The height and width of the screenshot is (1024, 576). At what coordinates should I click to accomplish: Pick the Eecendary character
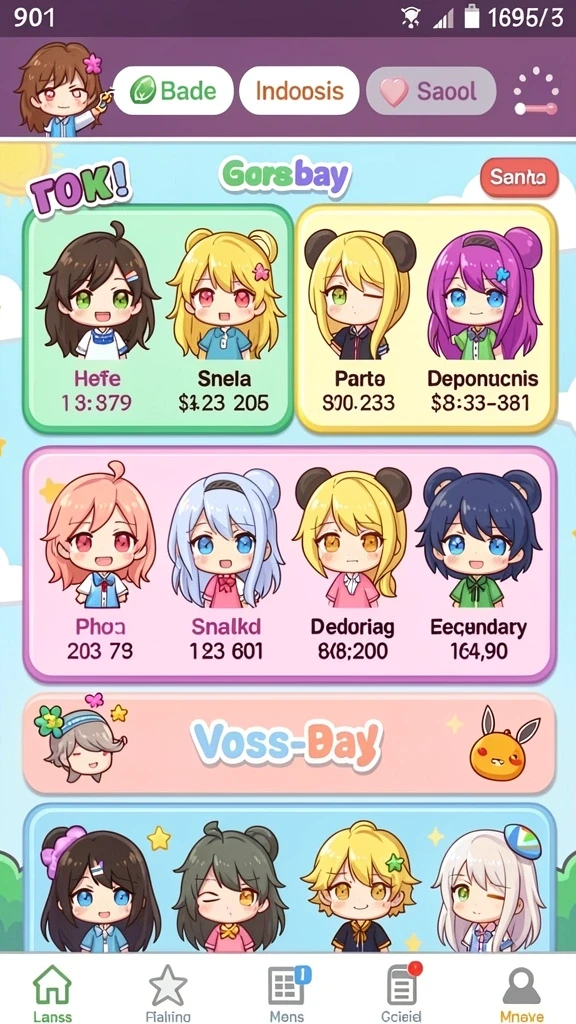(x=479, y=562)
